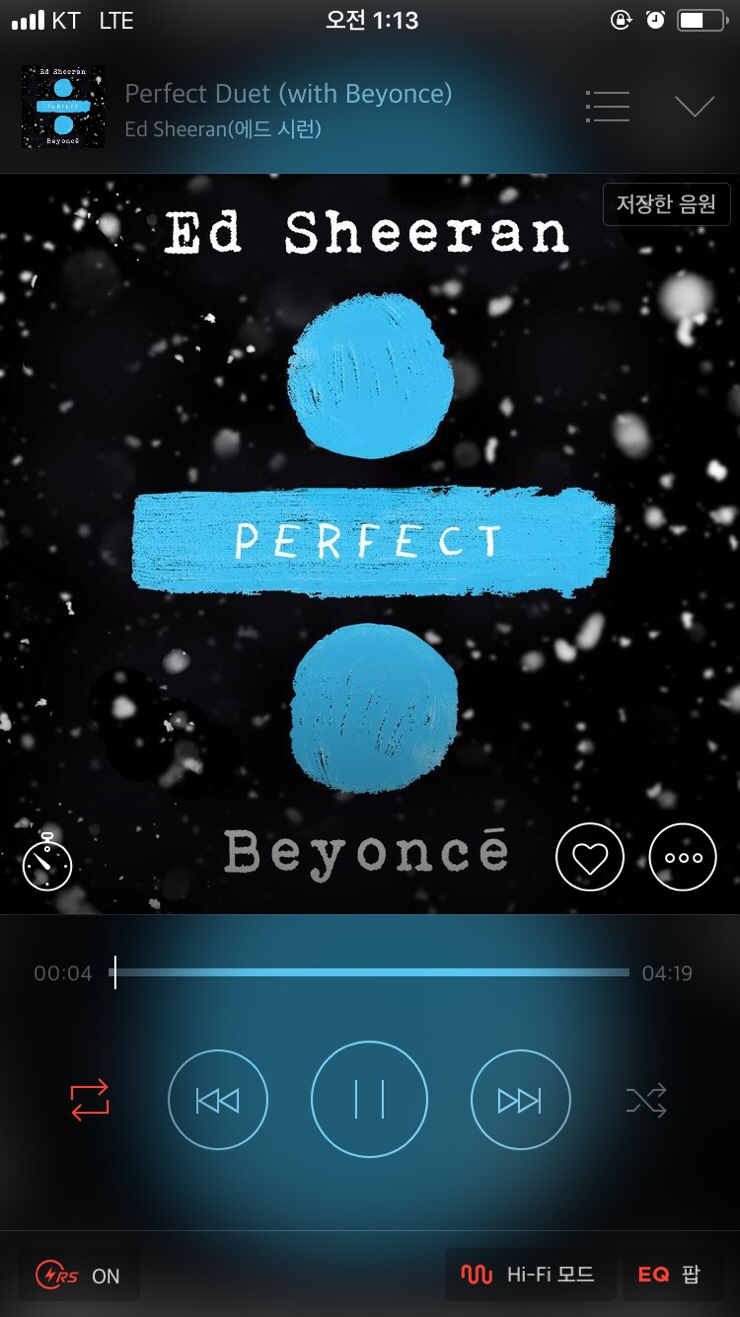The image size is (740, 1317).
Task: Skip to the previous track
Action: [x=218, y=1100]
